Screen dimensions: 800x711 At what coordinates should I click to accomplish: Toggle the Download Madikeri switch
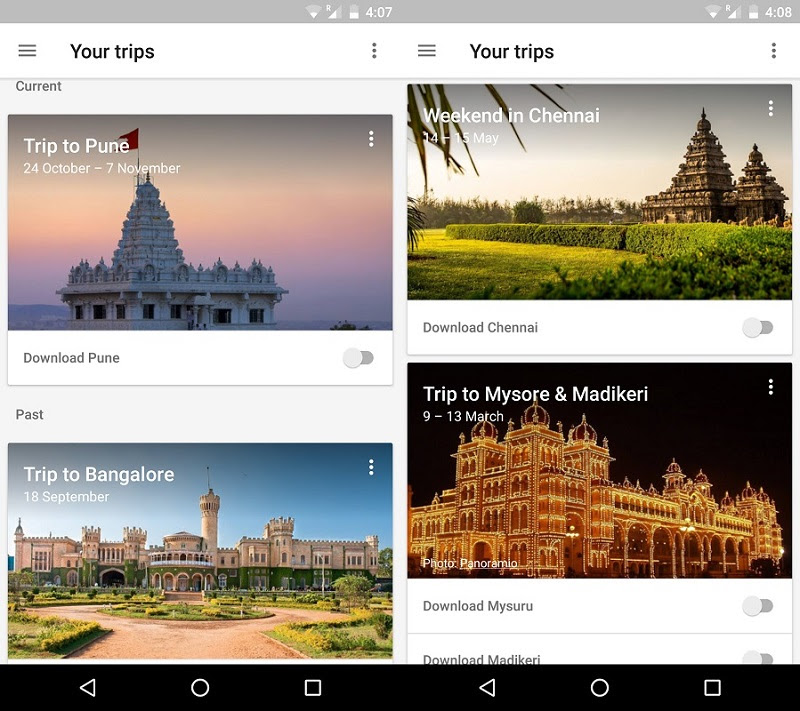(758, 657)
